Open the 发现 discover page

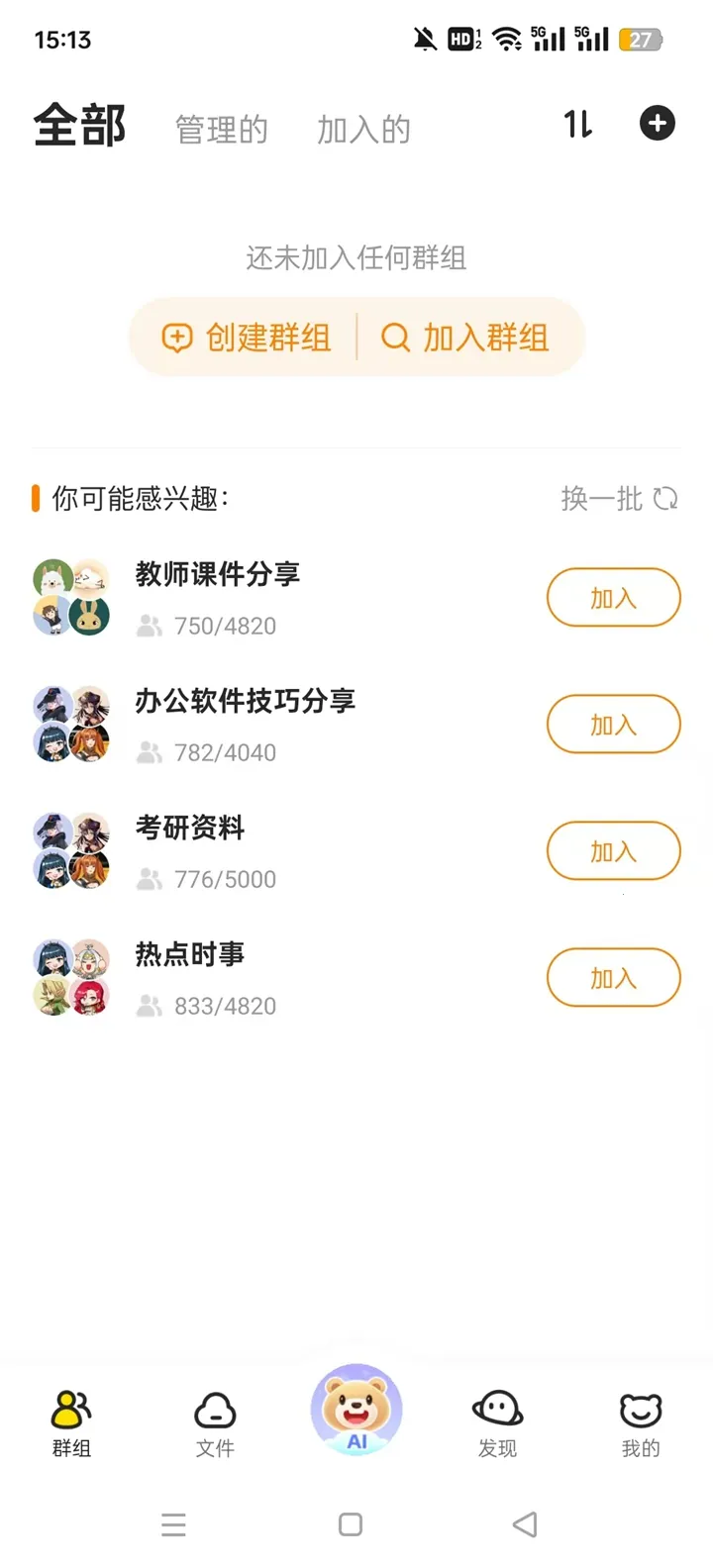click(x=498, y=1421)
